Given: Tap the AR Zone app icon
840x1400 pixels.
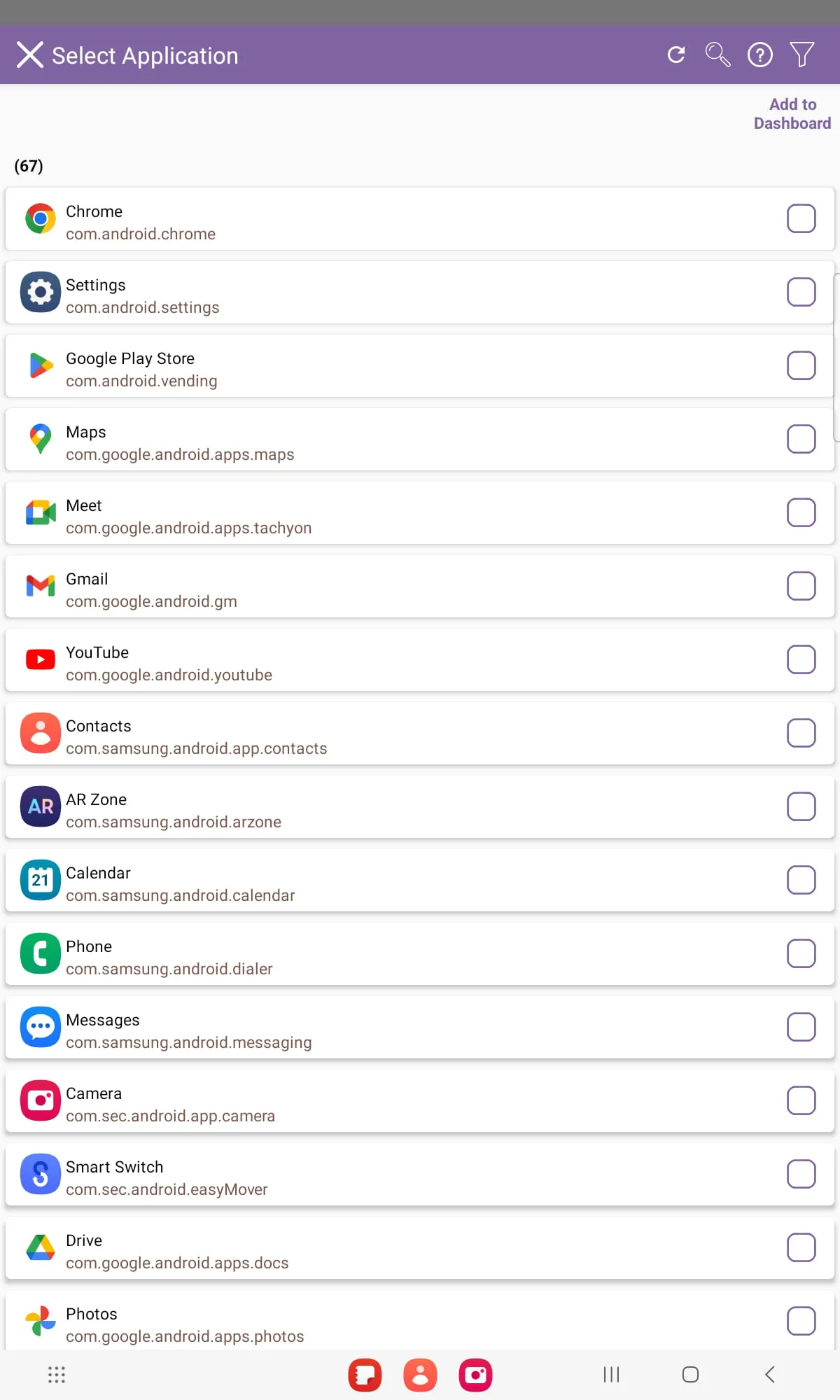Looking at the screenshot, I should tap(40, 806).
